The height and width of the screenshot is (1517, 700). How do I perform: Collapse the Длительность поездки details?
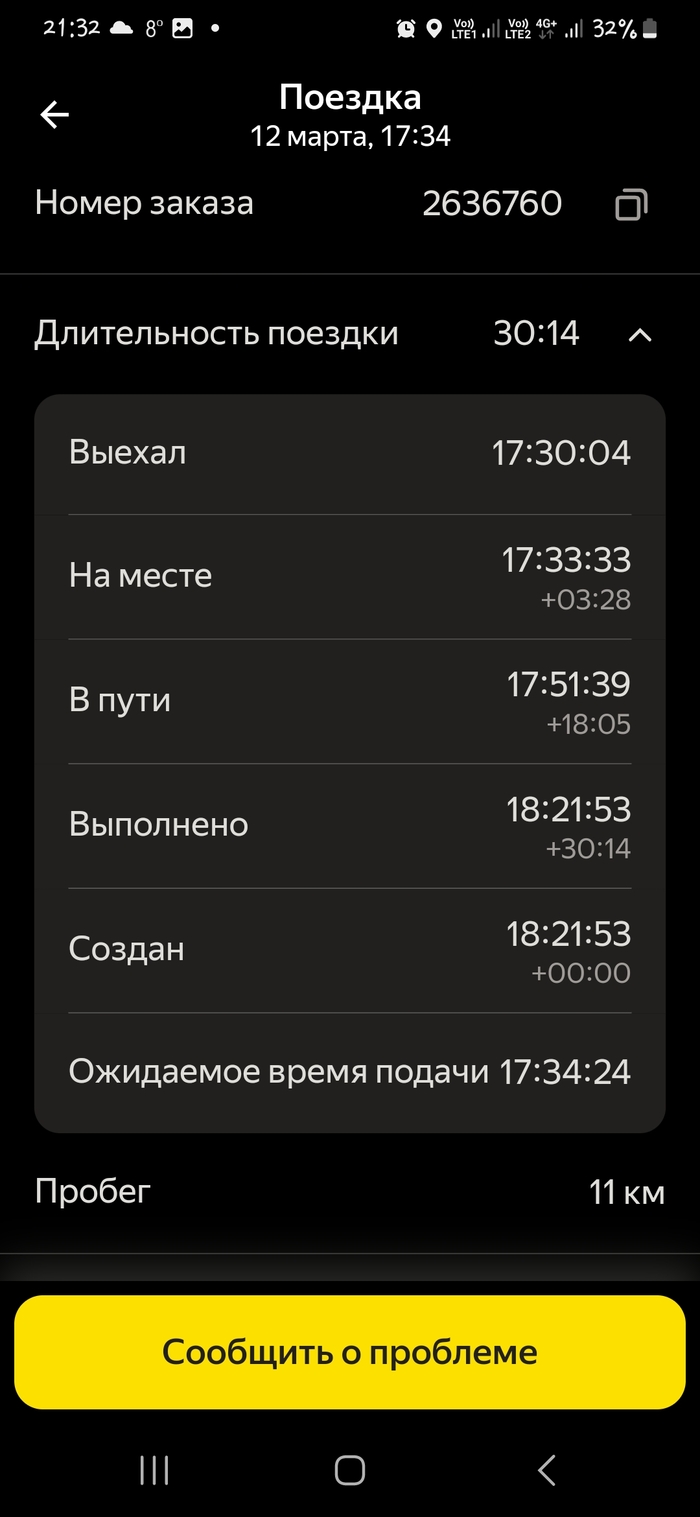pos(639,334)
